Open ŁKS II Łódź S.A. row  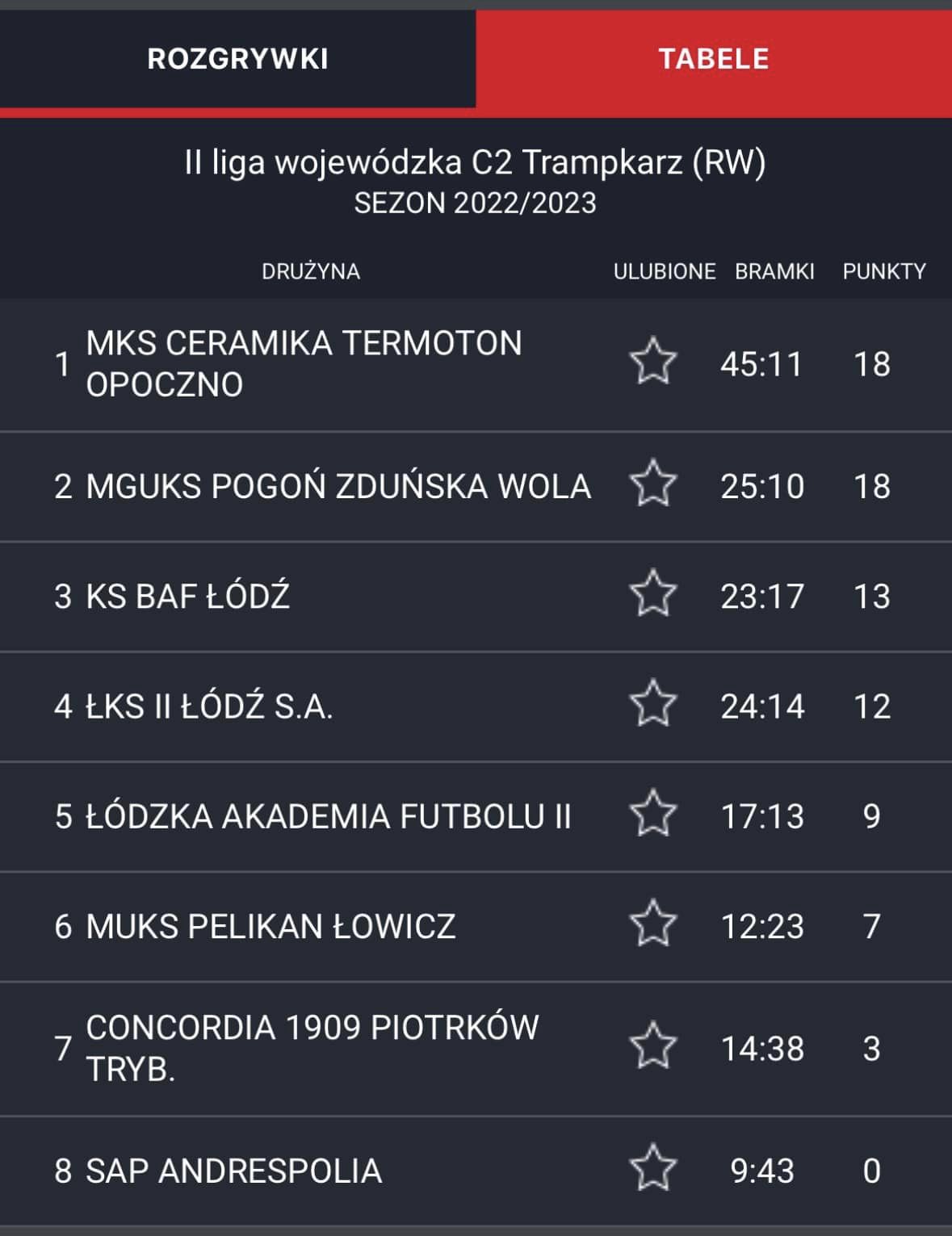[476, 706]
